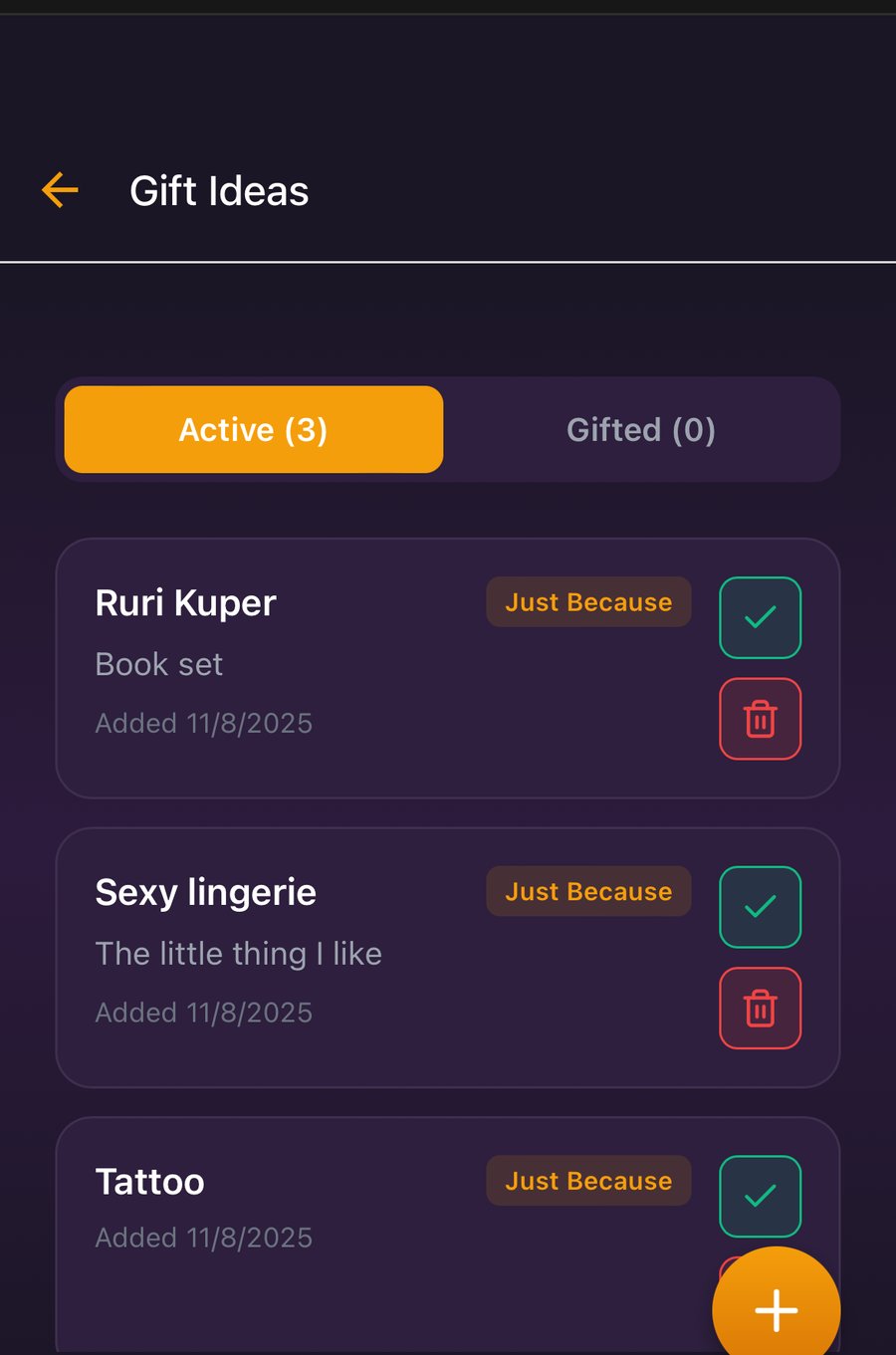Image resolution: width=896 pixels, height=1355 pixels.
Task: Delete the "Book set" idea via trash icon
Action: [x=760, y=719]
